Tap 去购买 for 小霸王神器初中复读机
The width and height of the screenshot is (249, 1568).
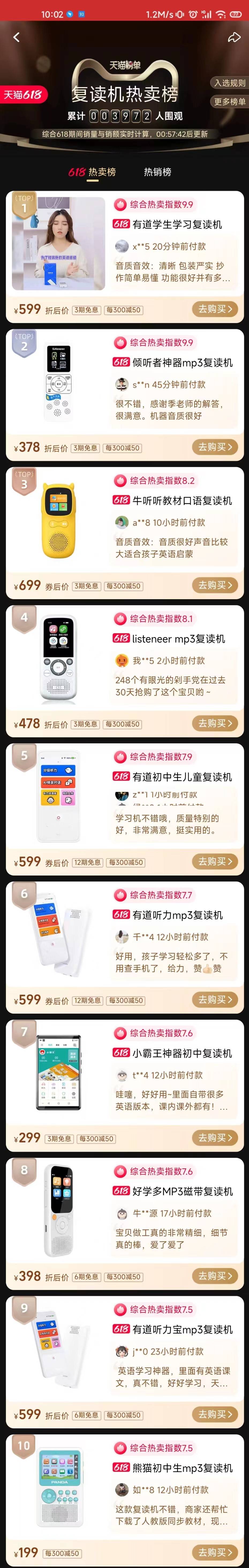216,1137
